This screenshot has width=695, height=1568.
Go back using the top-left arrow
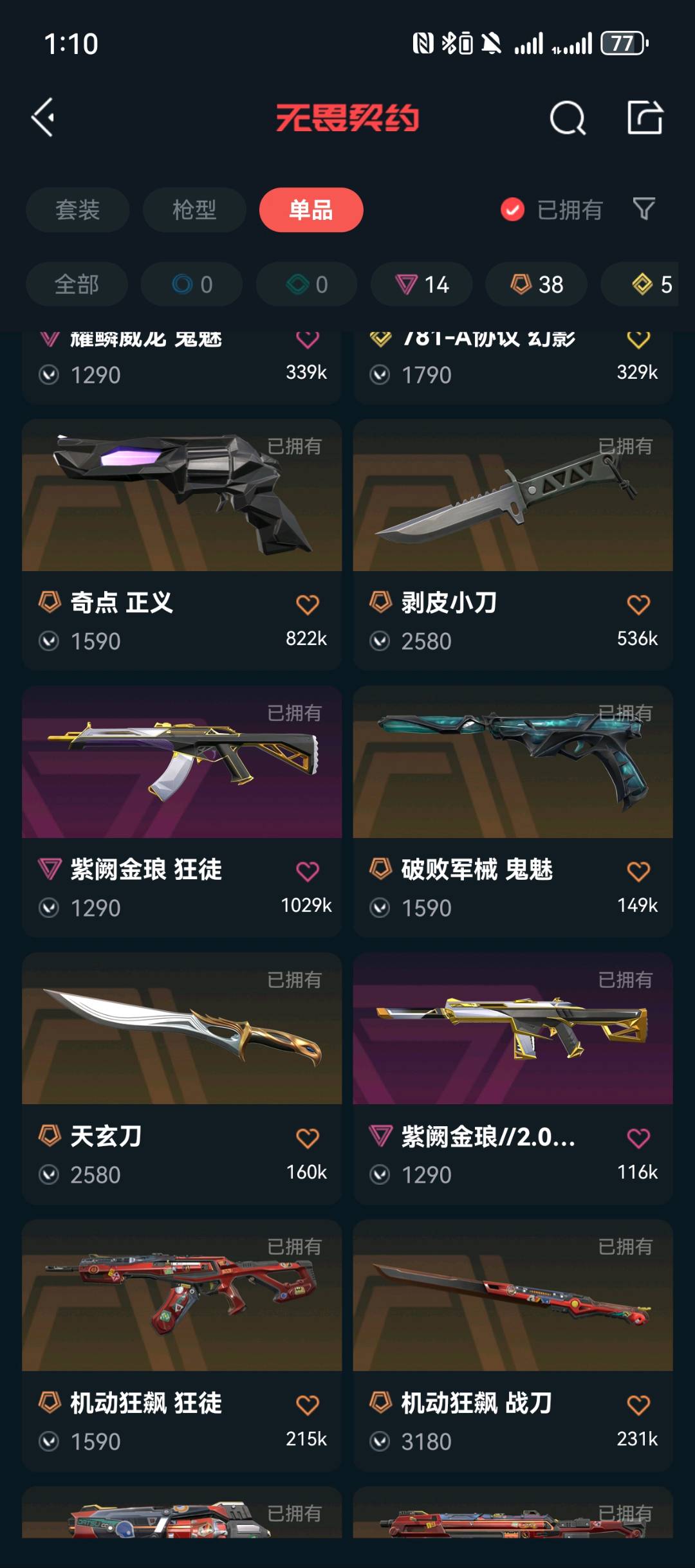point(44,118)
